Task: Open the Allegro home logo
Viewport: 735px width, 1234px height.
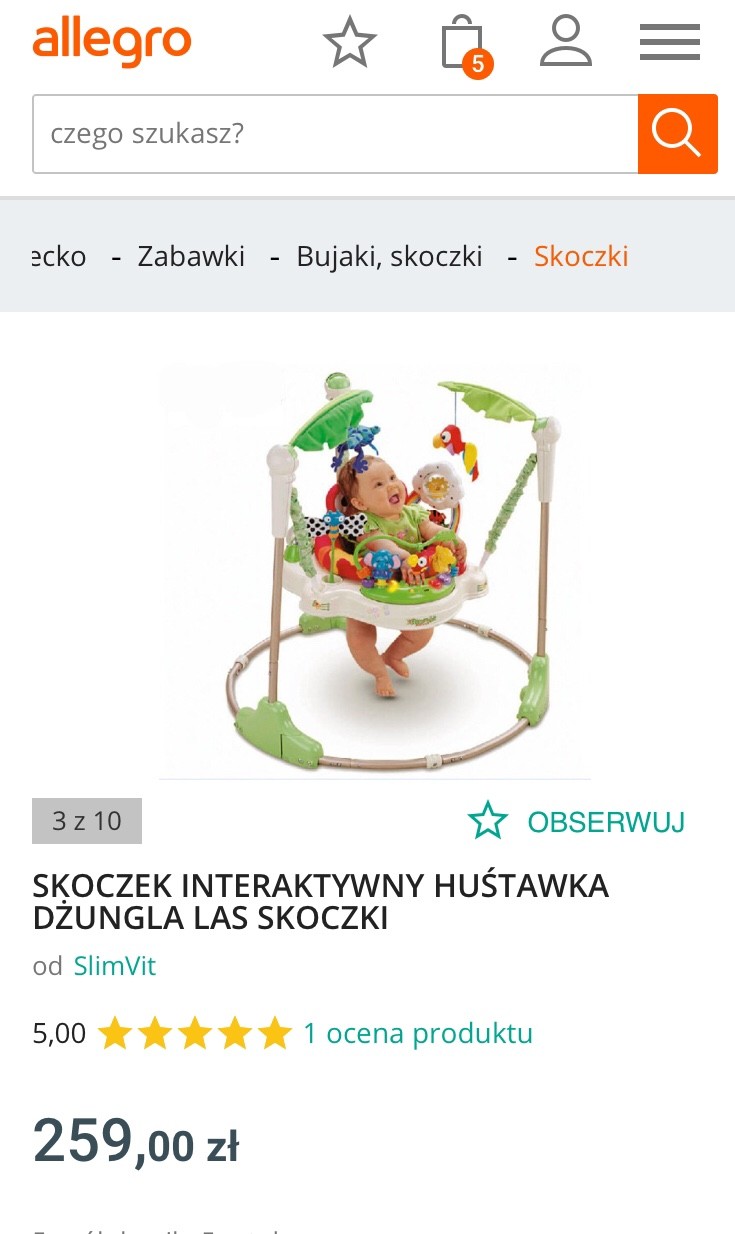Action: (111, 42)
